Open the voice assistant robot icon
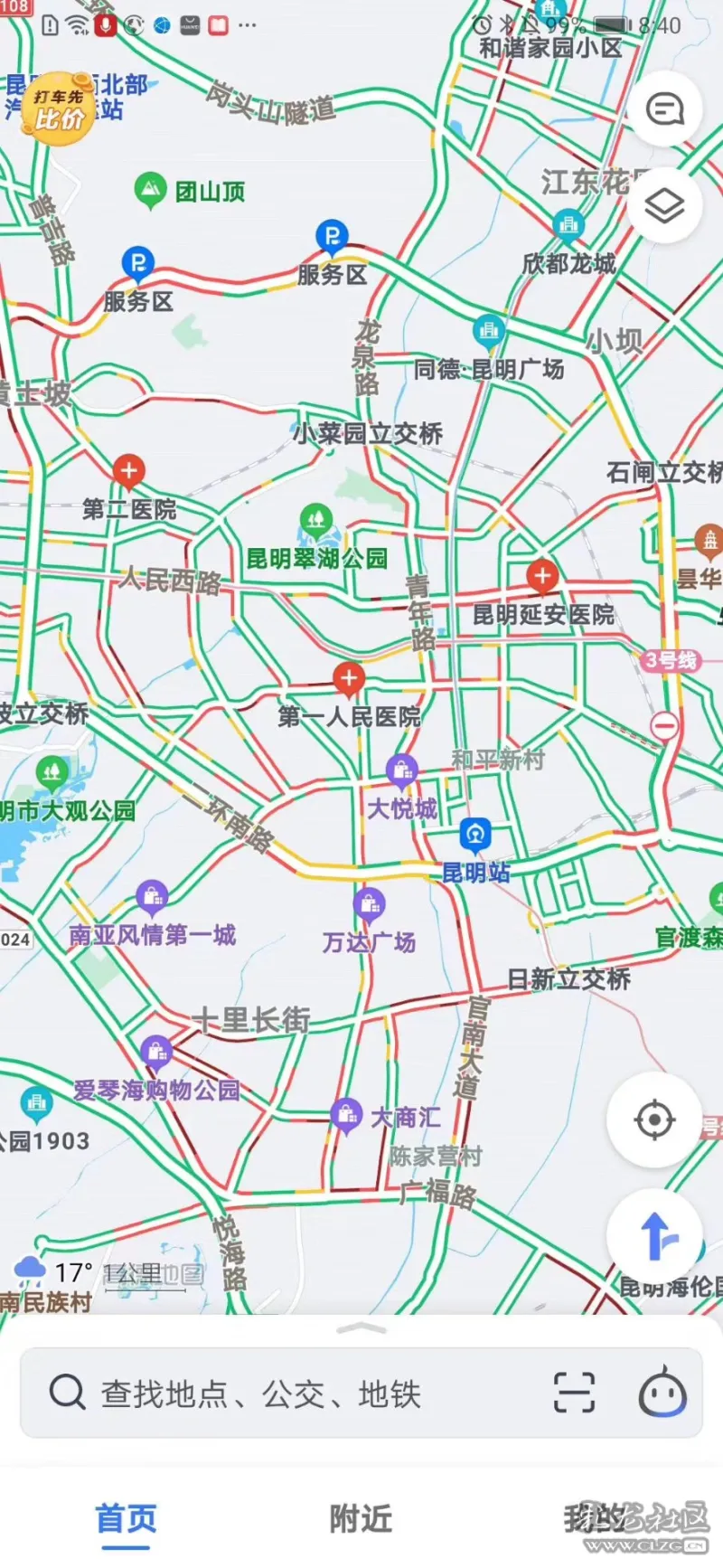Viewport: 723px width, 1568px height. (x=662, y=1393)
